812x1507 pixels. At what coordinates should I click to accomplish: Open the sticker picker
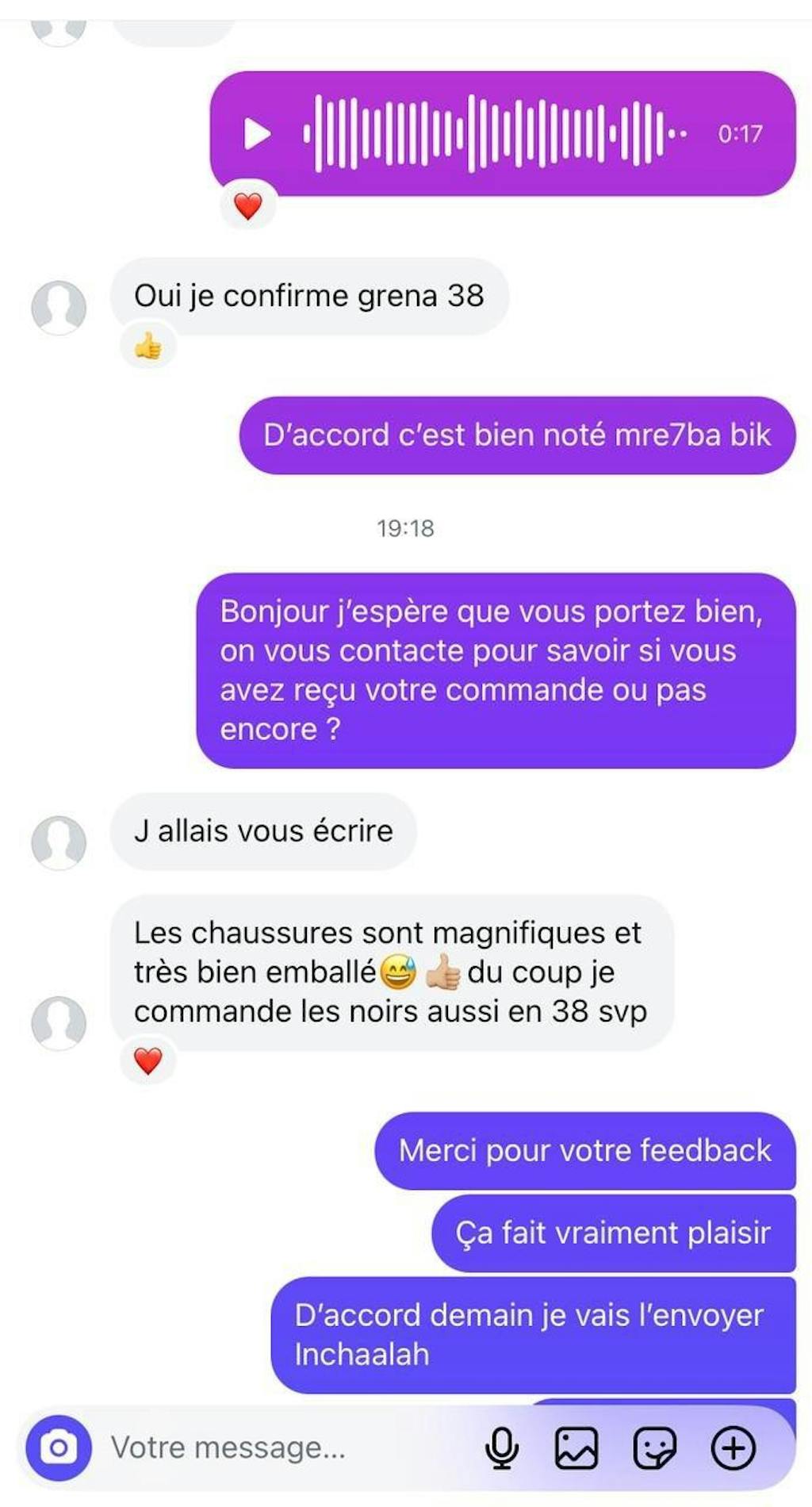point(654,1448)
